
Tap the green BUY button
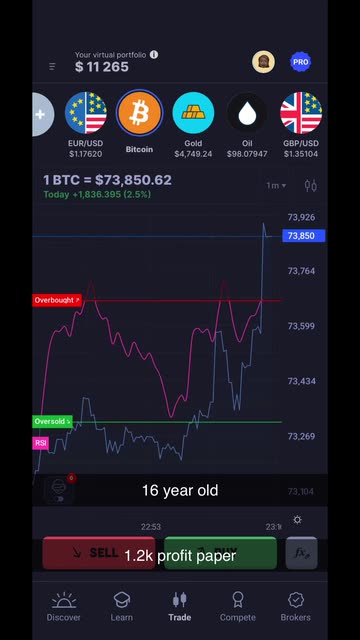pos(220,553)
